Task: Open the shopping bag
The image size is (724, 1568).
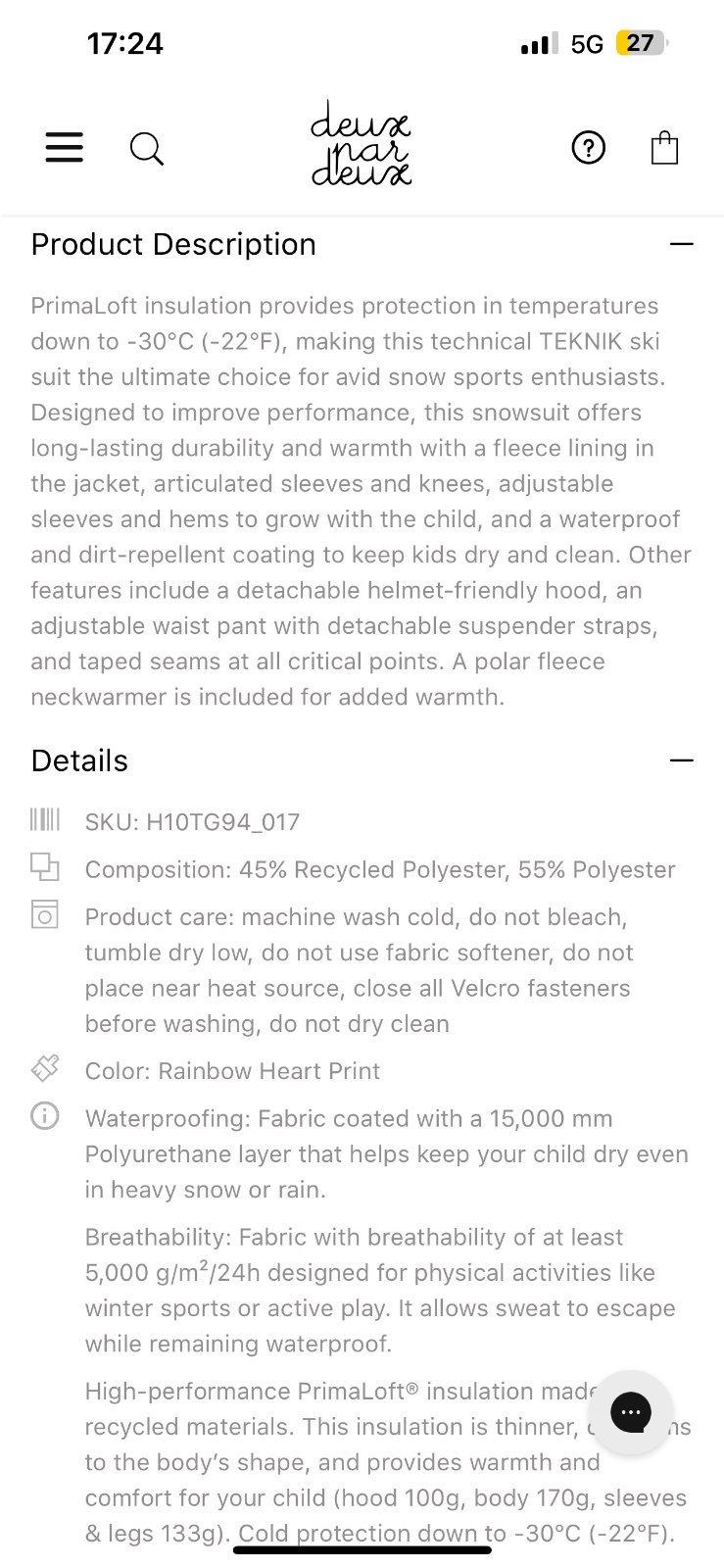Action: (x=664, y=148)
